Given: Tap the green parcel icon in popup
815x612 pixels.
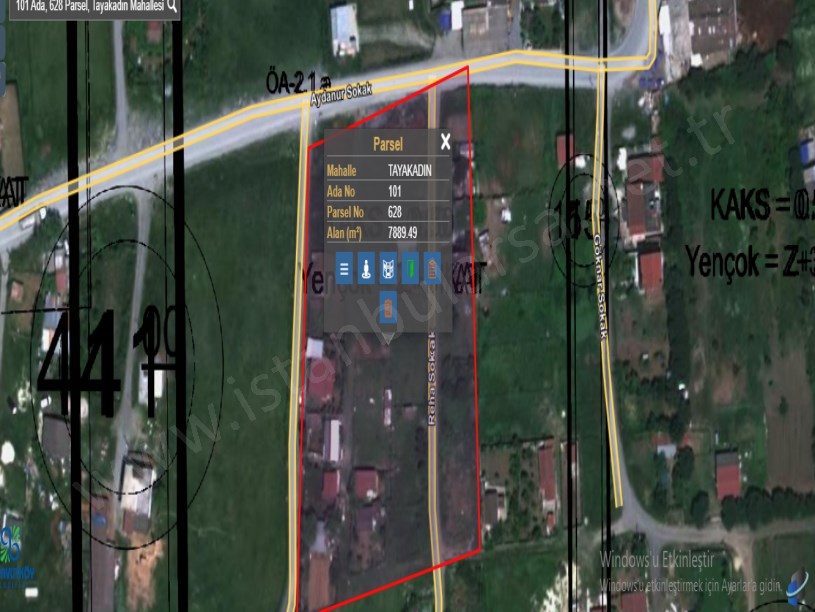Looking at the screenshot, I should tap(410, 268).
